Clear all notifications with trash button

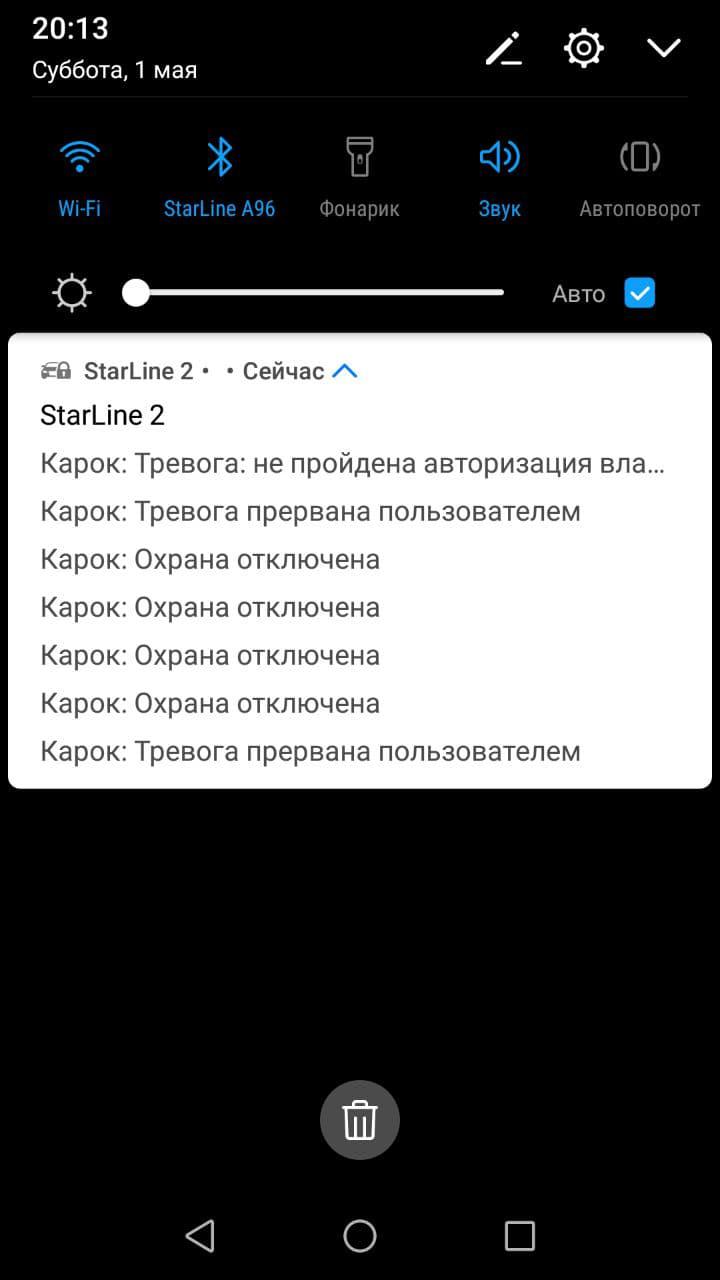pyautogui.click(x=360, y=1120)
